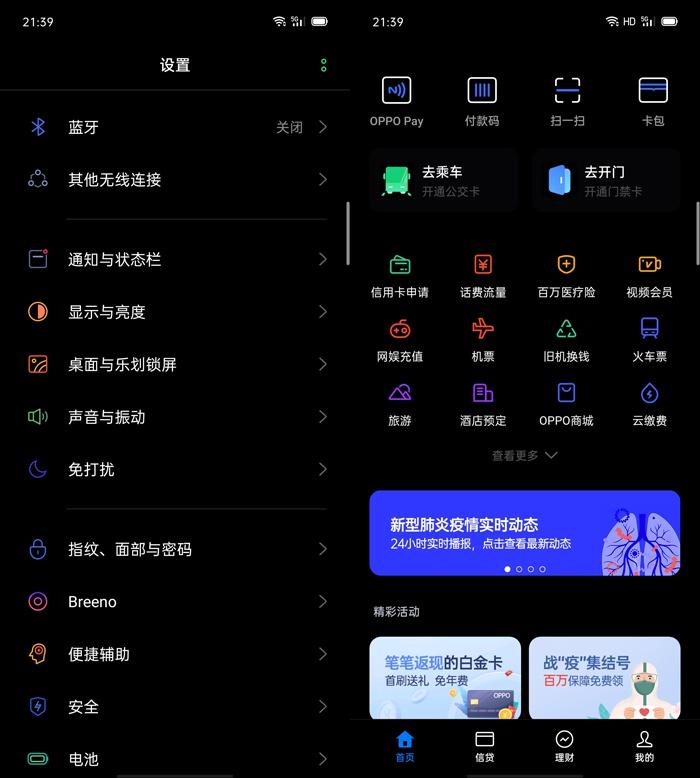Open 其他无线连接 settings
Screen dimensions: 700x778
(175, 180)
